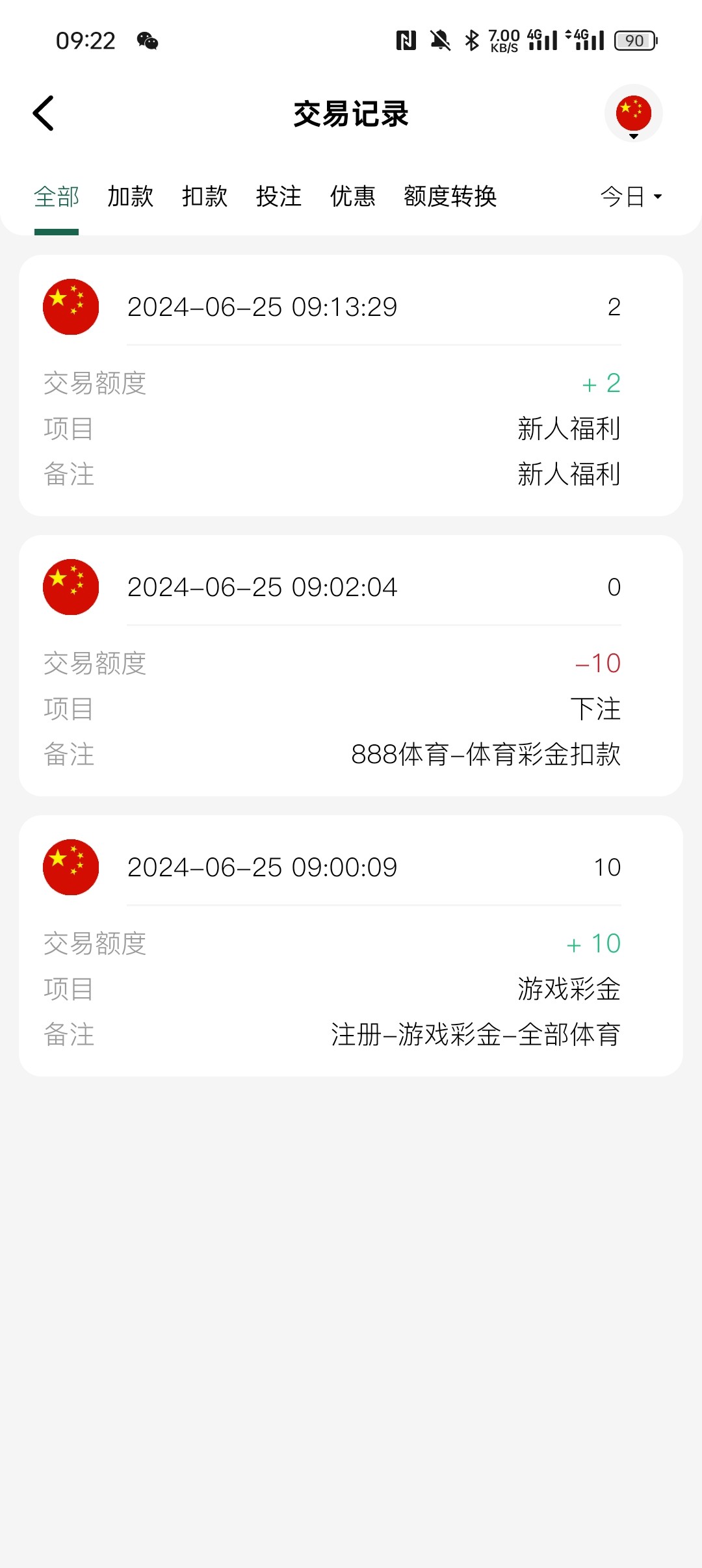Expand the 今日 date filter
Image resolution: width=702 pixels, height=1568 pixels.
tap(630, 196)
